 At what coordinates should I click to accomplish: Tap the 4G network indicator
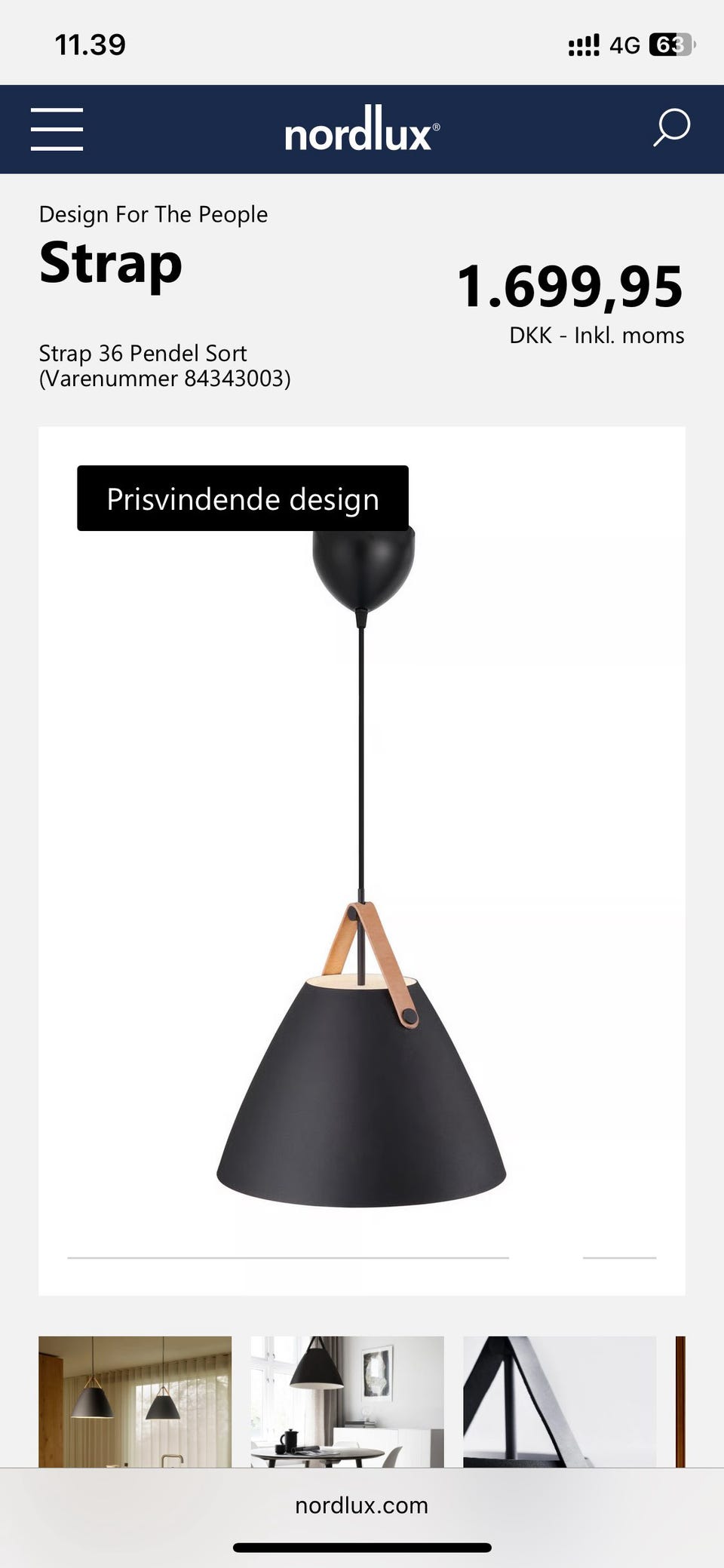628,45
